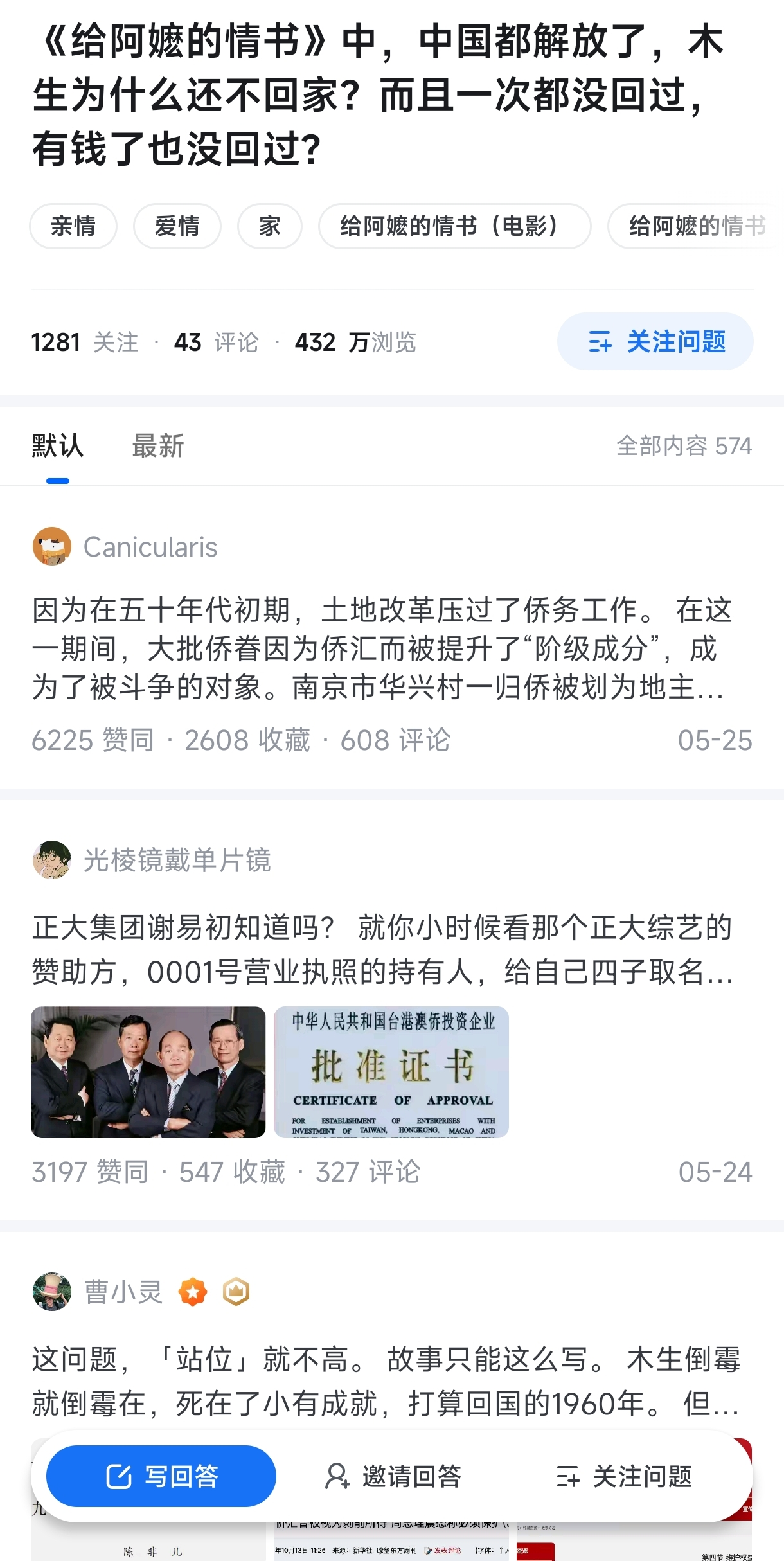Tap 邀请回答 to invite answers
Viewport: 784px width, 1561px height.
click(x=393, y=1476)
